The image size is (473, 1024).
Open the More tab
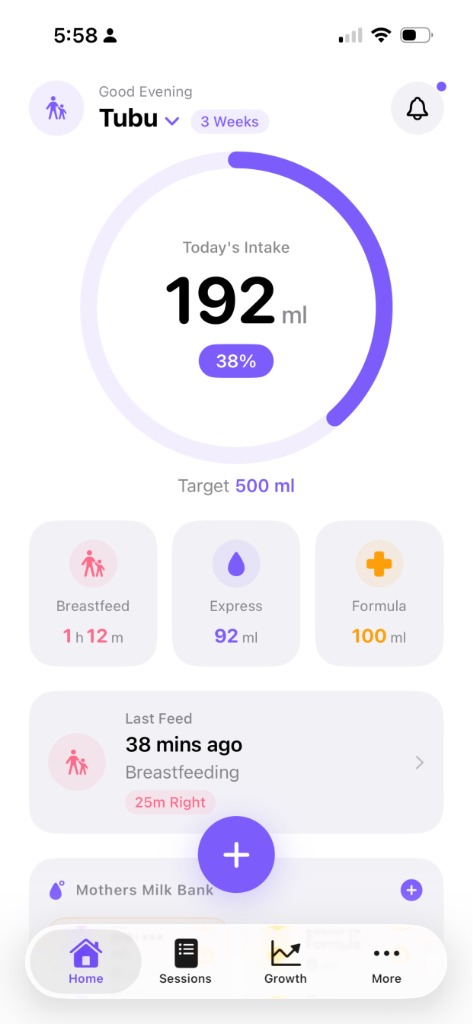click(x=386, y=961)
